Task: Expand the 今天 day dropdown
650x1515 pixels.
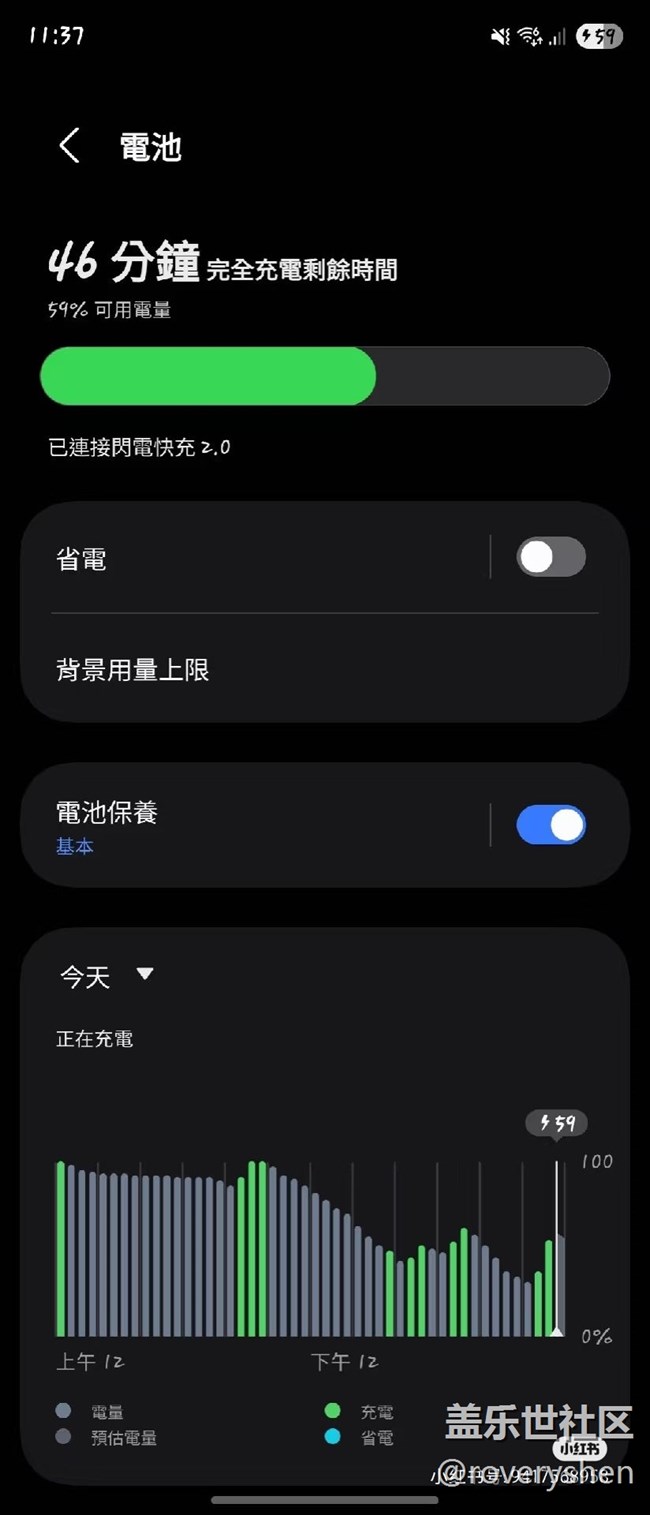Action: point(106,976)
